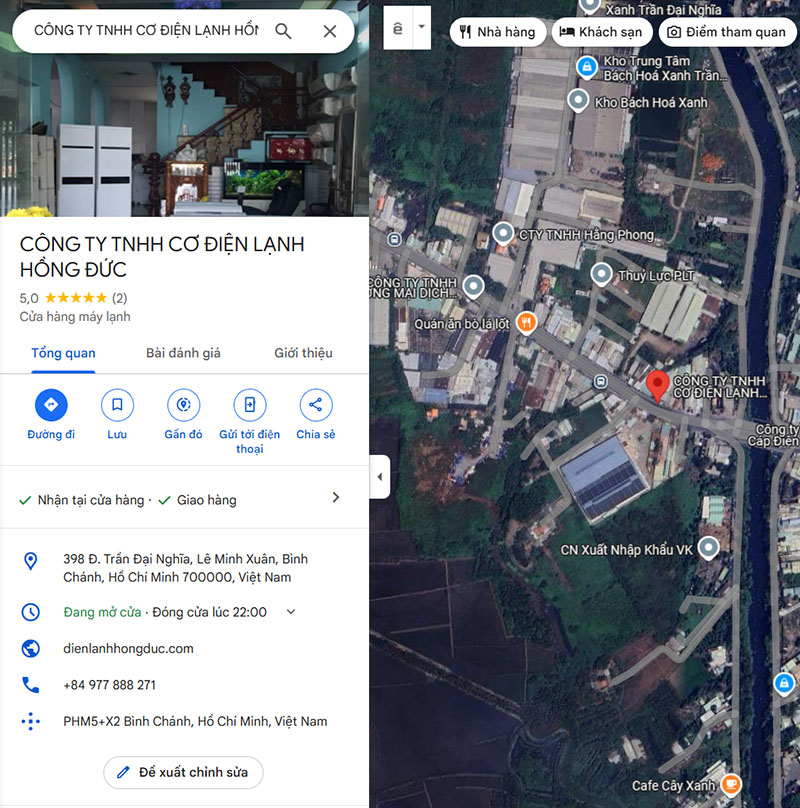Image resolution: width=800 pixels, height=808 pixels.
Task: Tap the magnifier search icon
Action: coord(283,31)
